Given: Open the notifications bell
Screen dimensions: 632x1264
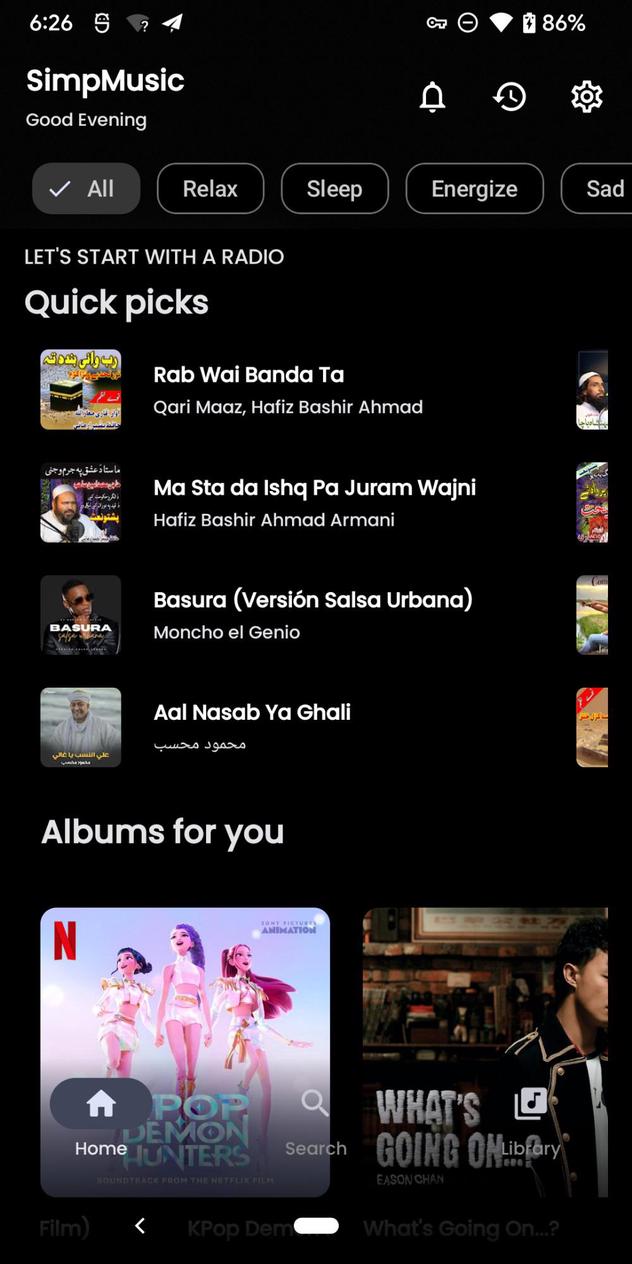Looking at the screenshot, I should (x=432, y=97).
